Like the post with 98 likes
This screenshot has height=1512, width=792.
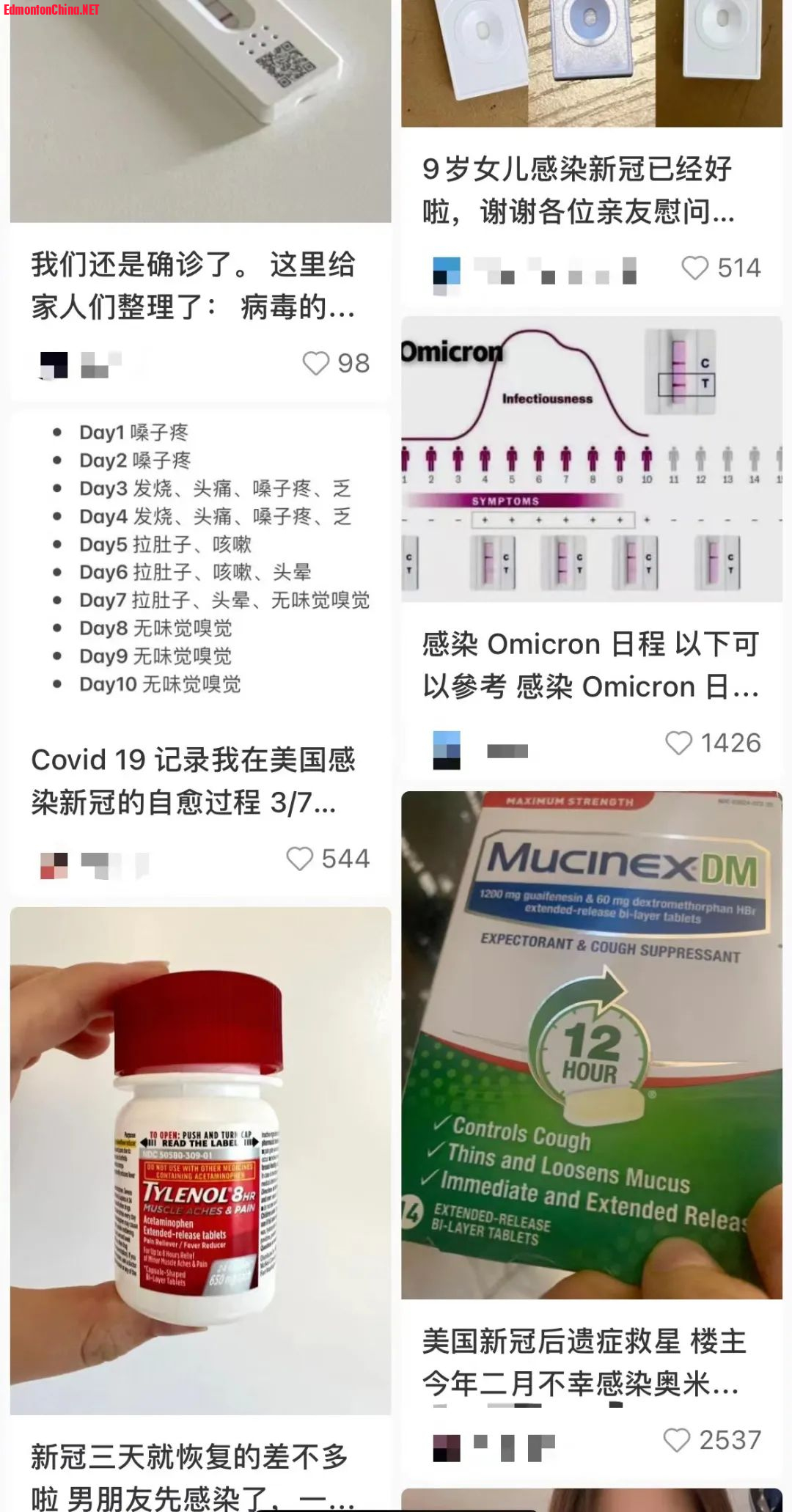316,363
